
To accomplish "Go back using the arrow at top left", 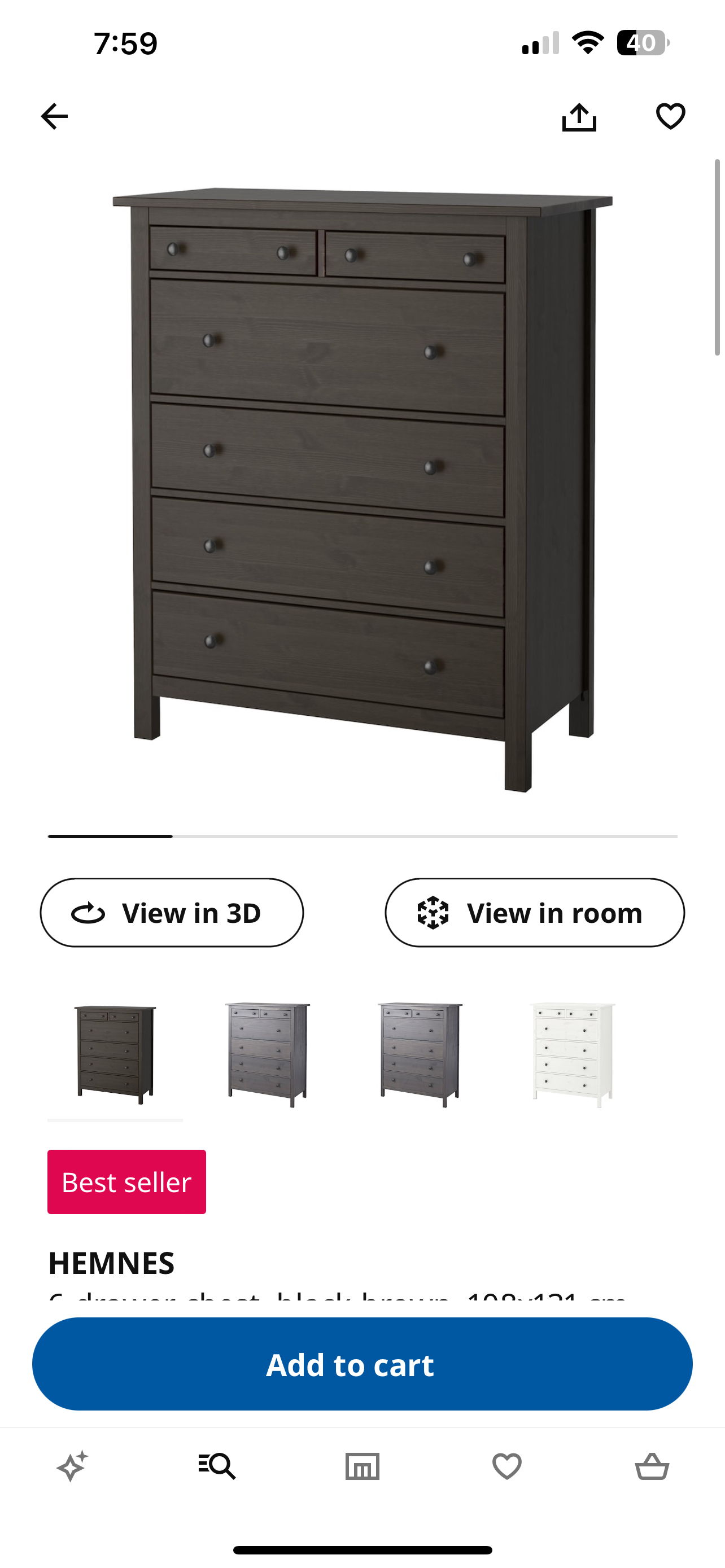I will tap(54, 116).
